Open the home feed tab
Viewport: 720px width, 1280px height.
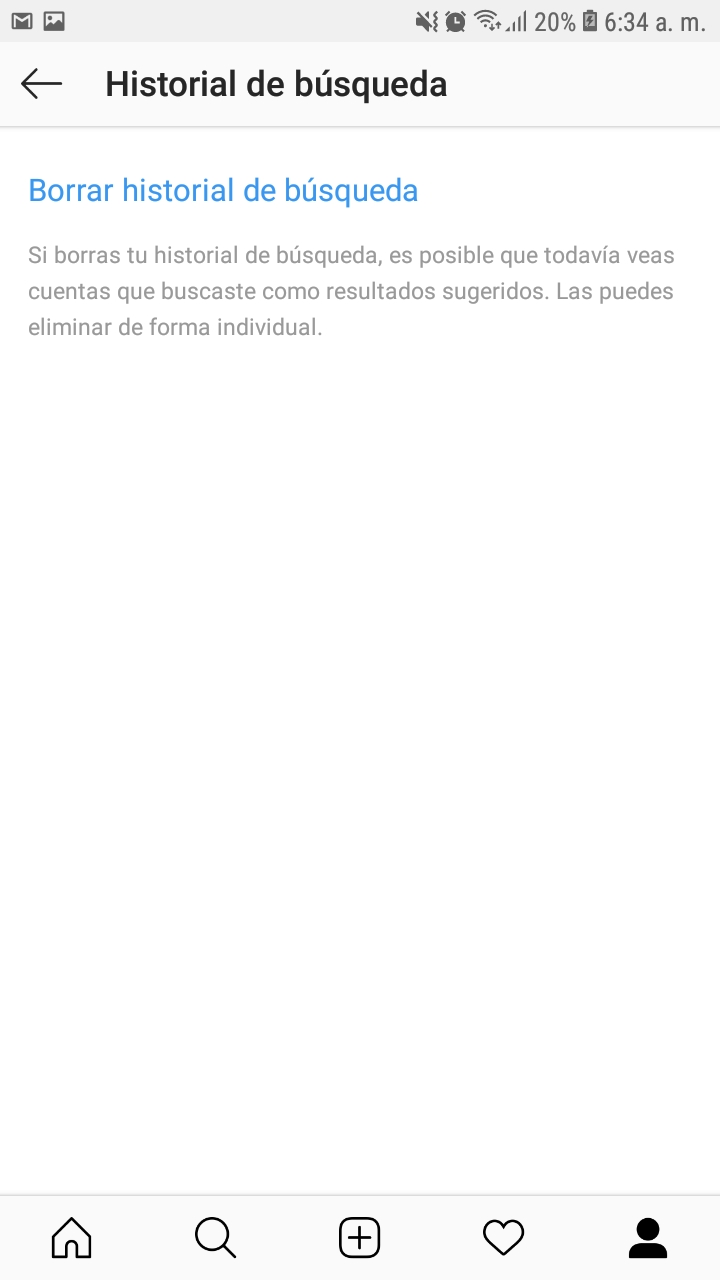pyautogui.click(x=72, y=1238)
